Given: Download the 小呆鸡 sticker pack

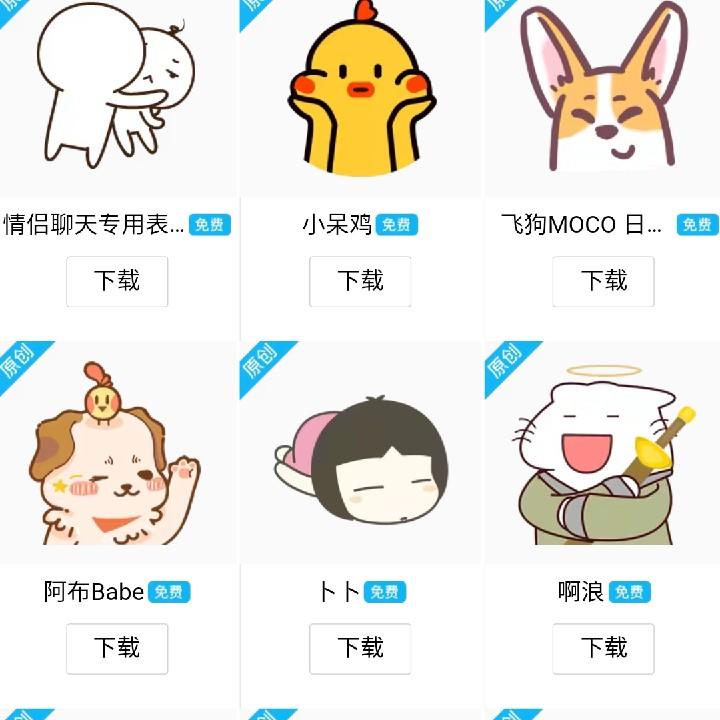Looking at the screenshot, I should pyautogui.click(x=360, y=281).
